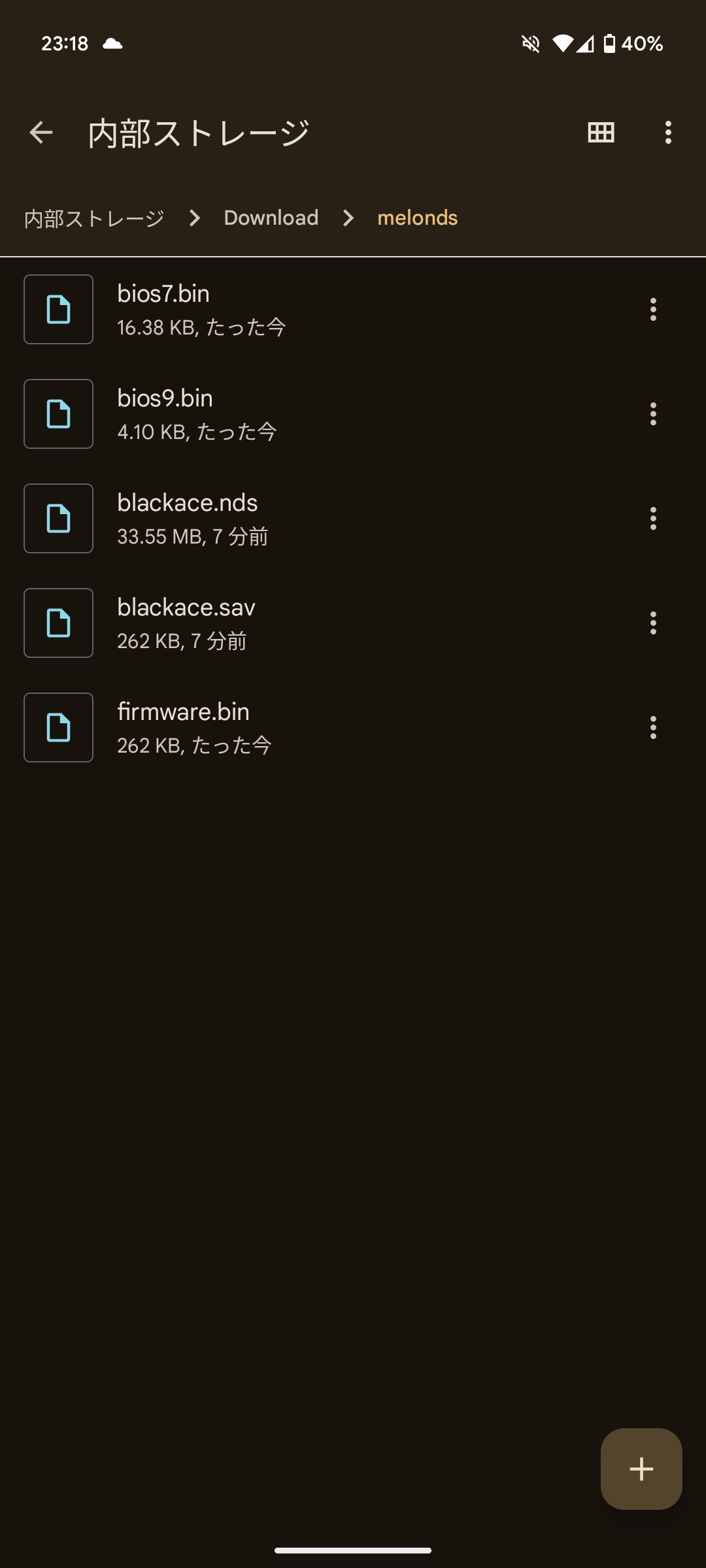Viewport: 706px width, 1568px height.
Task: Show more options for bios7.bin
Action: tap(652, 309)
